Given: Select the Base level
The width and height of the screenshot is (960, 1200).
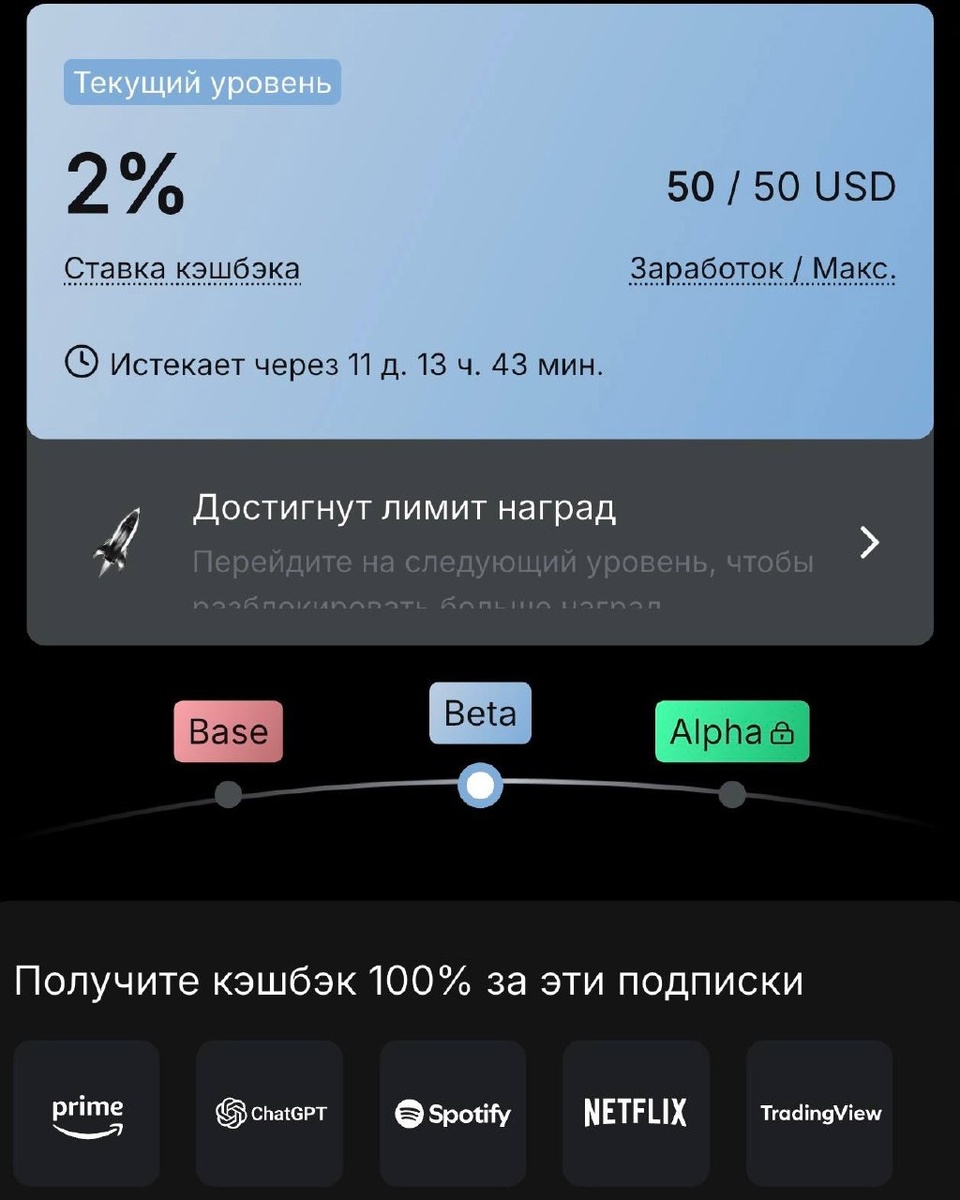Looking at the screenshot, I should pos(228,732).
